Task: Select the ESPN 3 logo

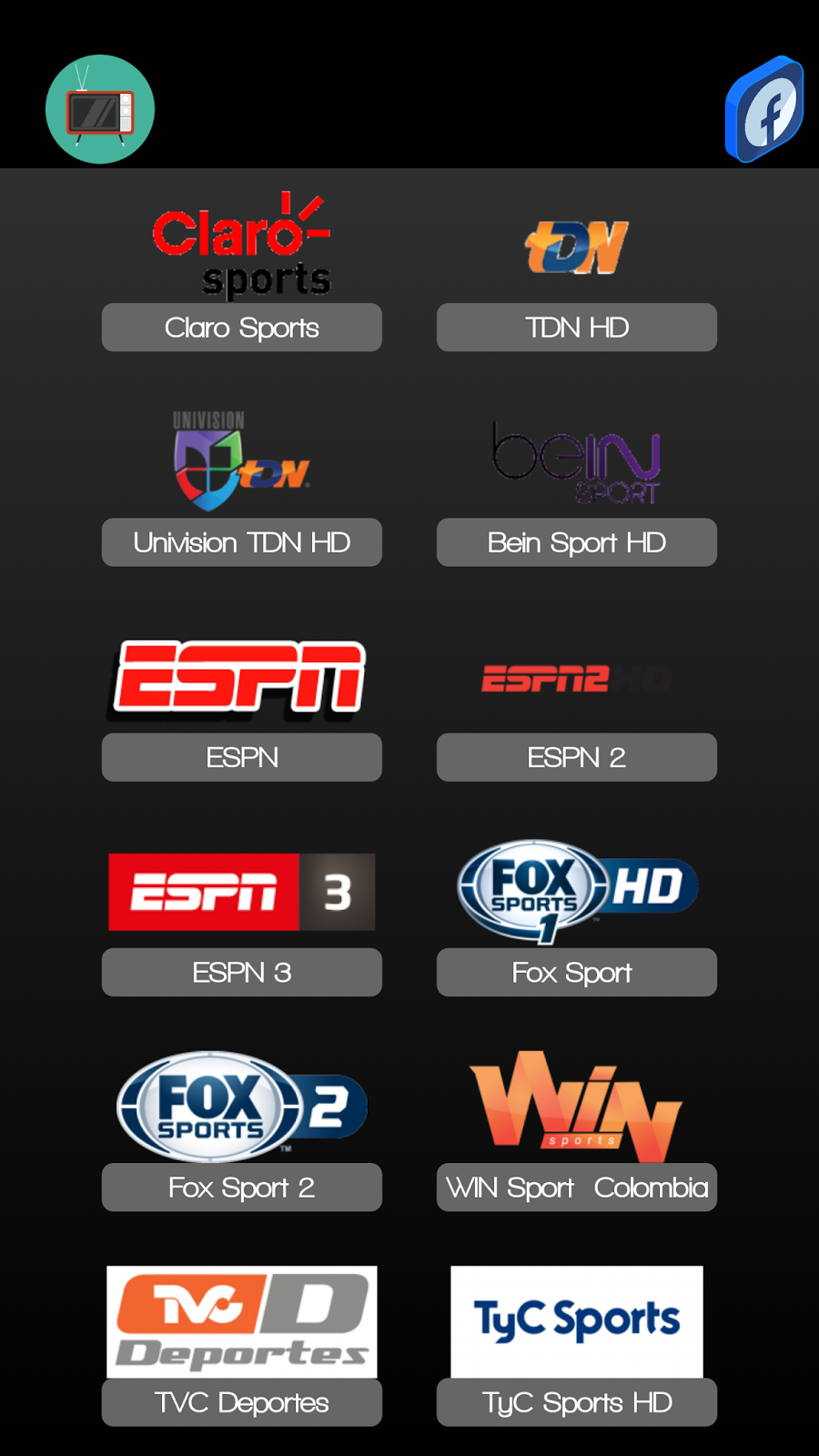Action: (x=241, y=892)
